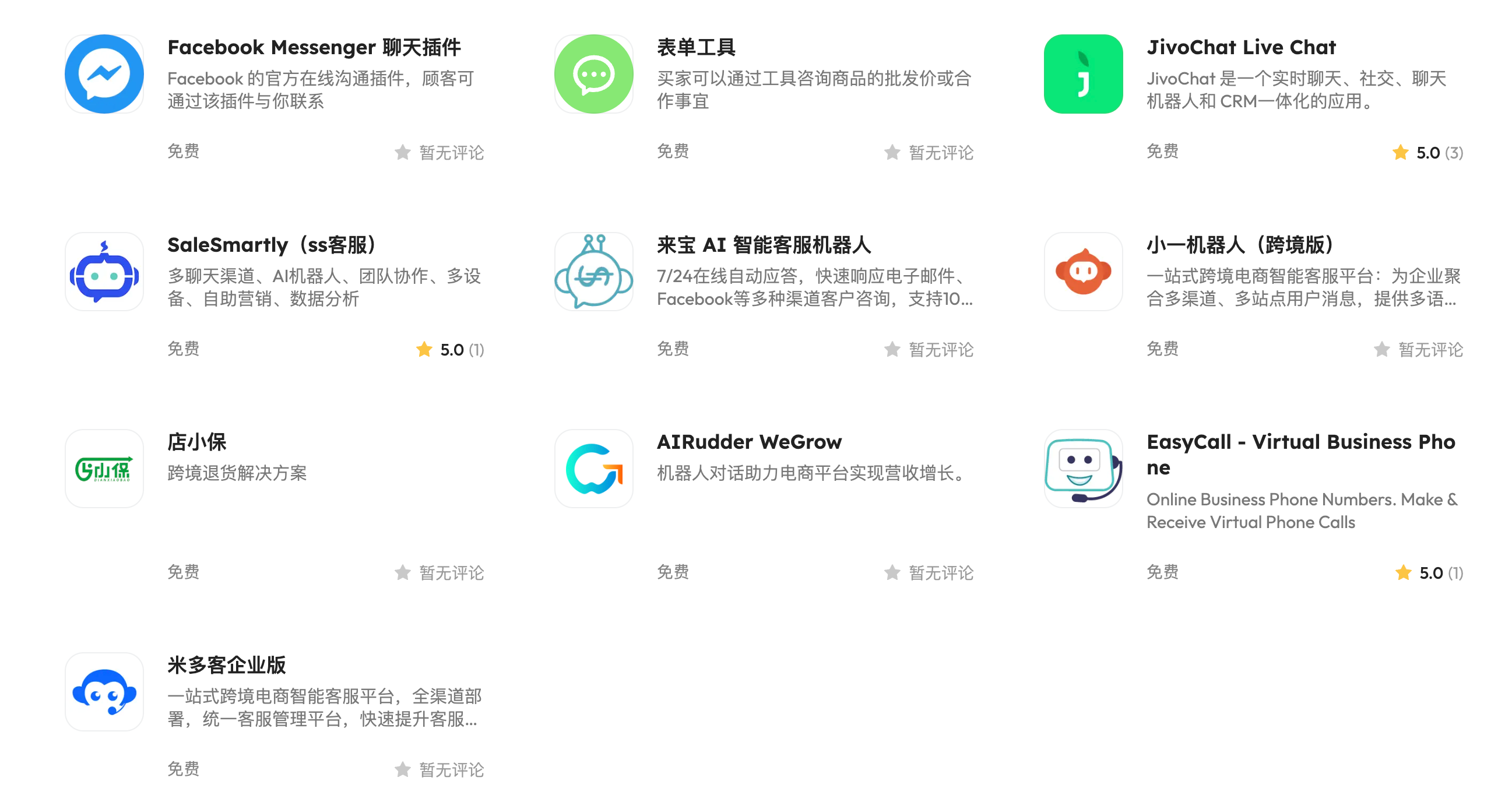This screenshot has height=809, width=1512.
Task: Tap the 店小保 app card
Action: click(x=196, y=442)
